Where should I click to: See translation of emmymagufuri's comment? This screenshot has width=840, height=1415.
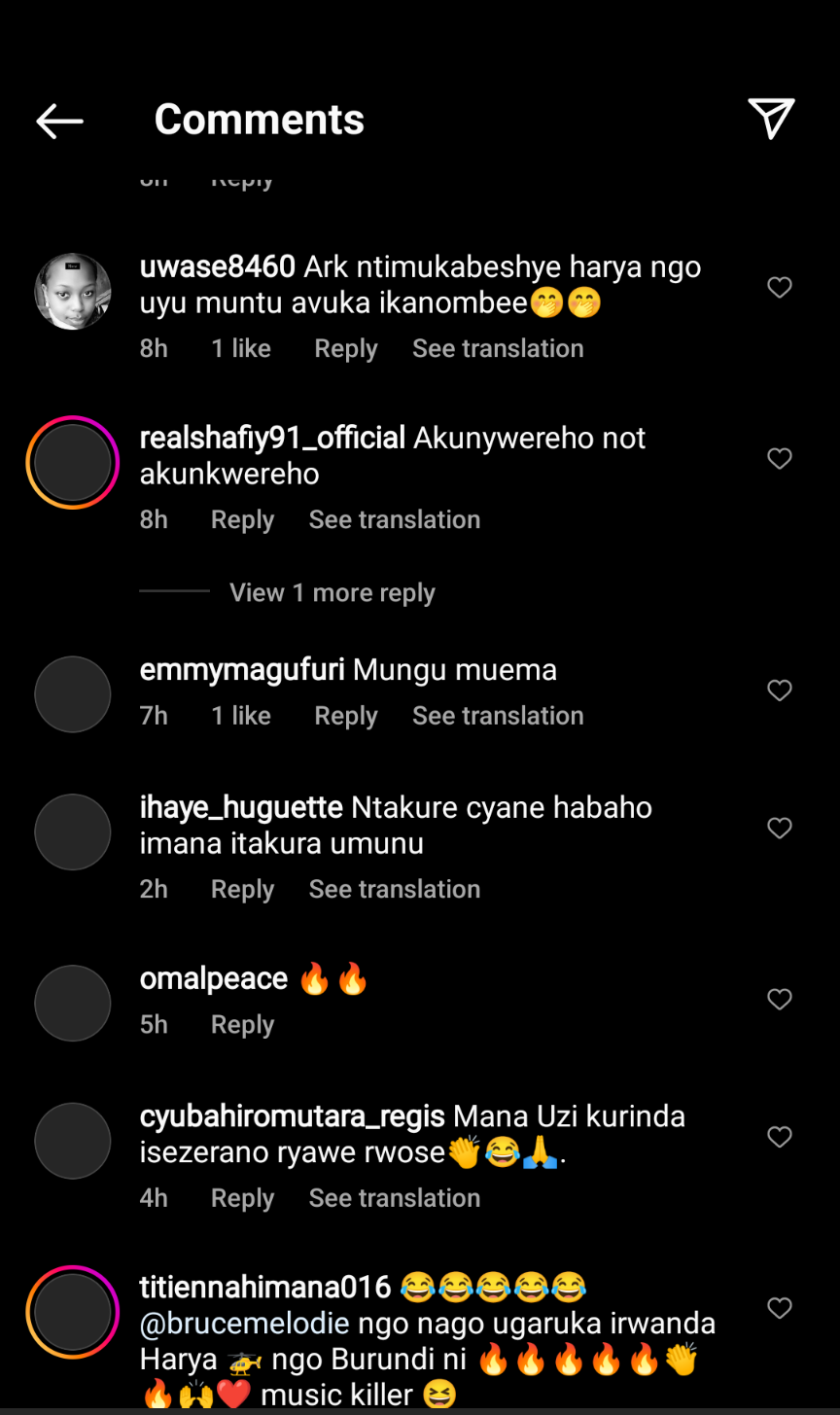(498, 716)
